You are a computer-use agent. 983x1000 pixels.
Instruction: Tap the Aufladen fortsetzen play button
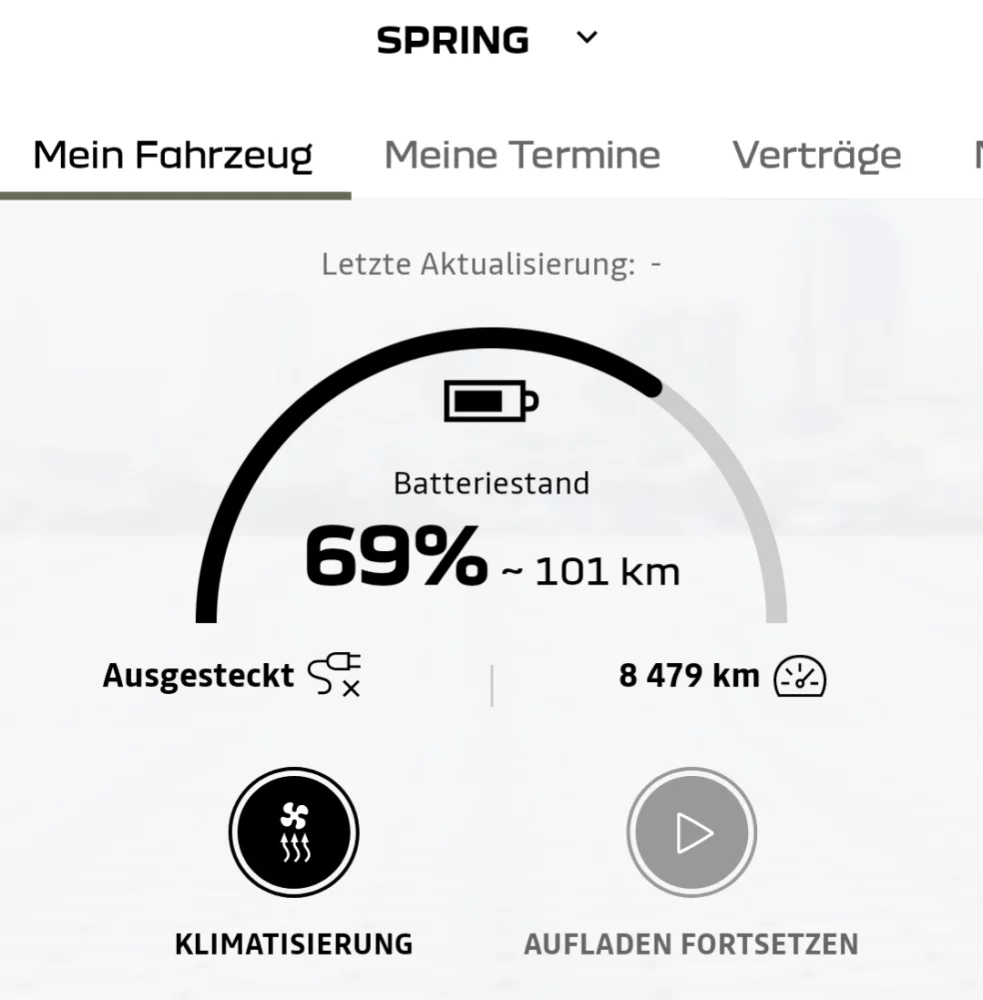[691, 832]
